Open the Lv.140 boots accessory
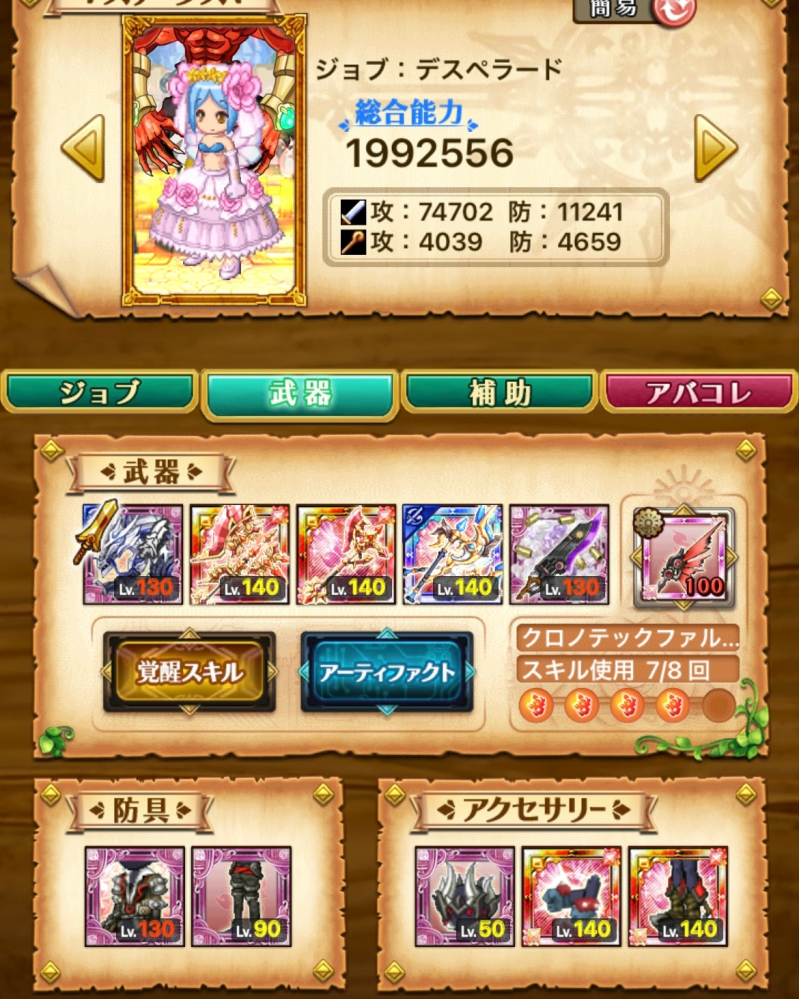This screenshot has height=999, width=799. (678, 897)
